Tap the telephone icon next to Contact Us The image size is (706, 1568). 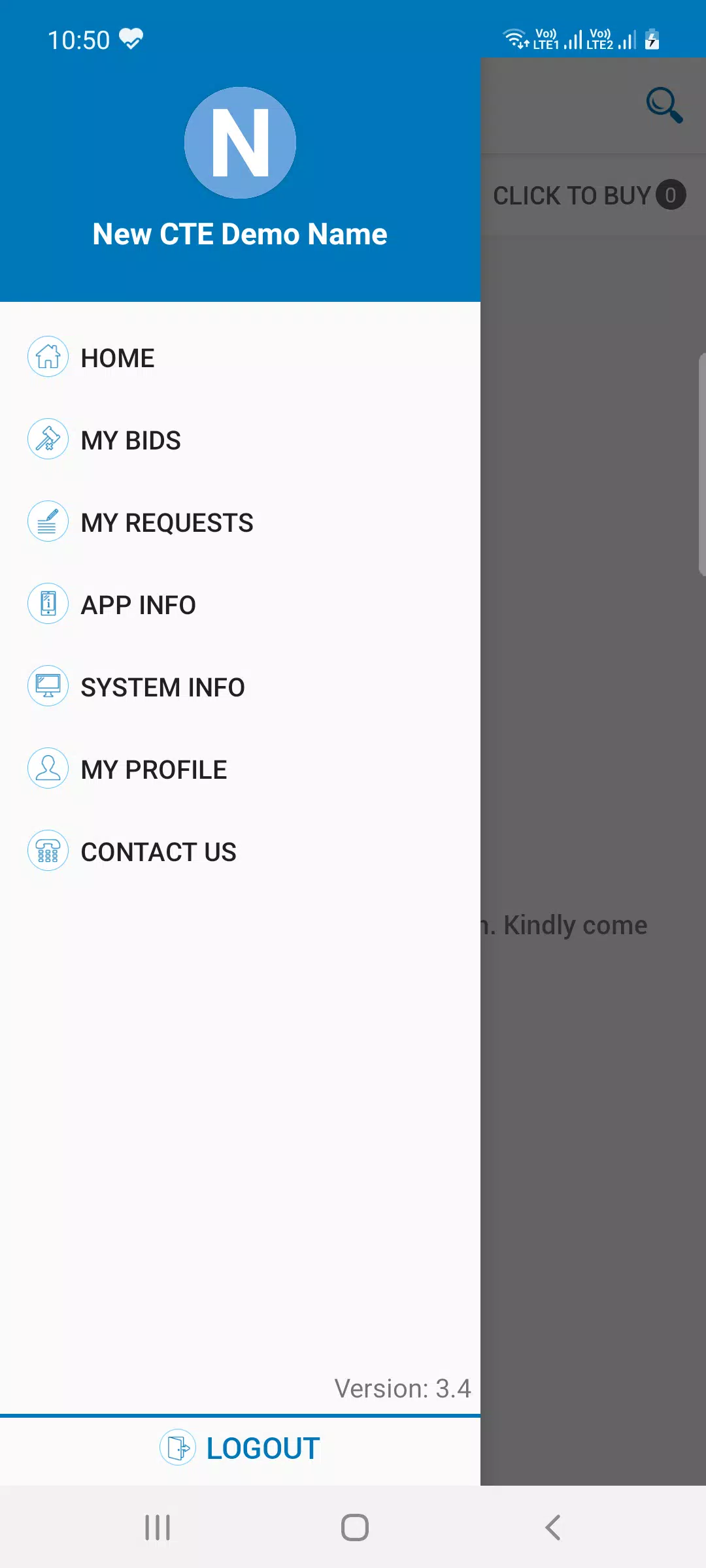click(x=48, y=851)
